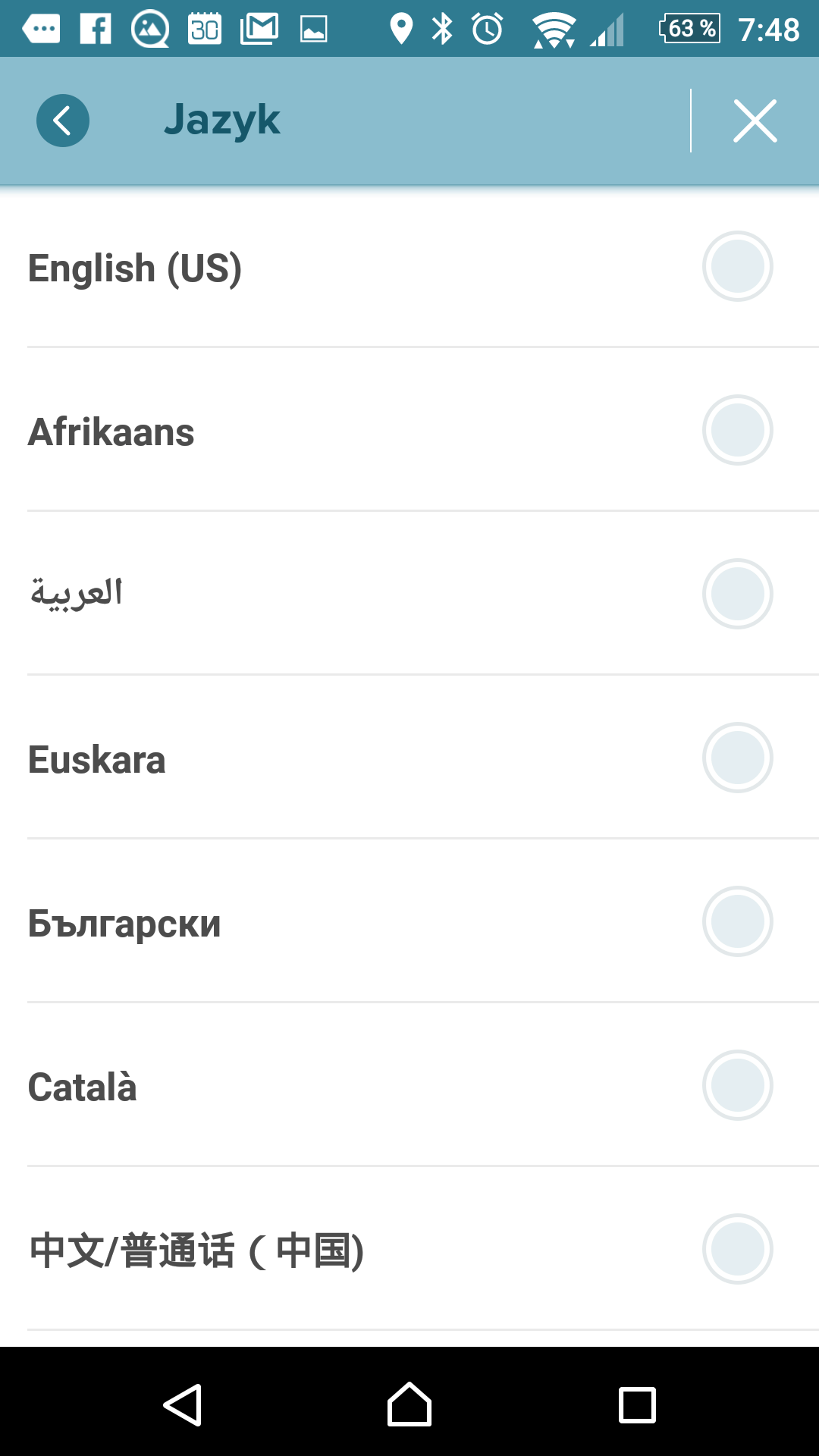Tap the system home button

[x=409, y=1404]
